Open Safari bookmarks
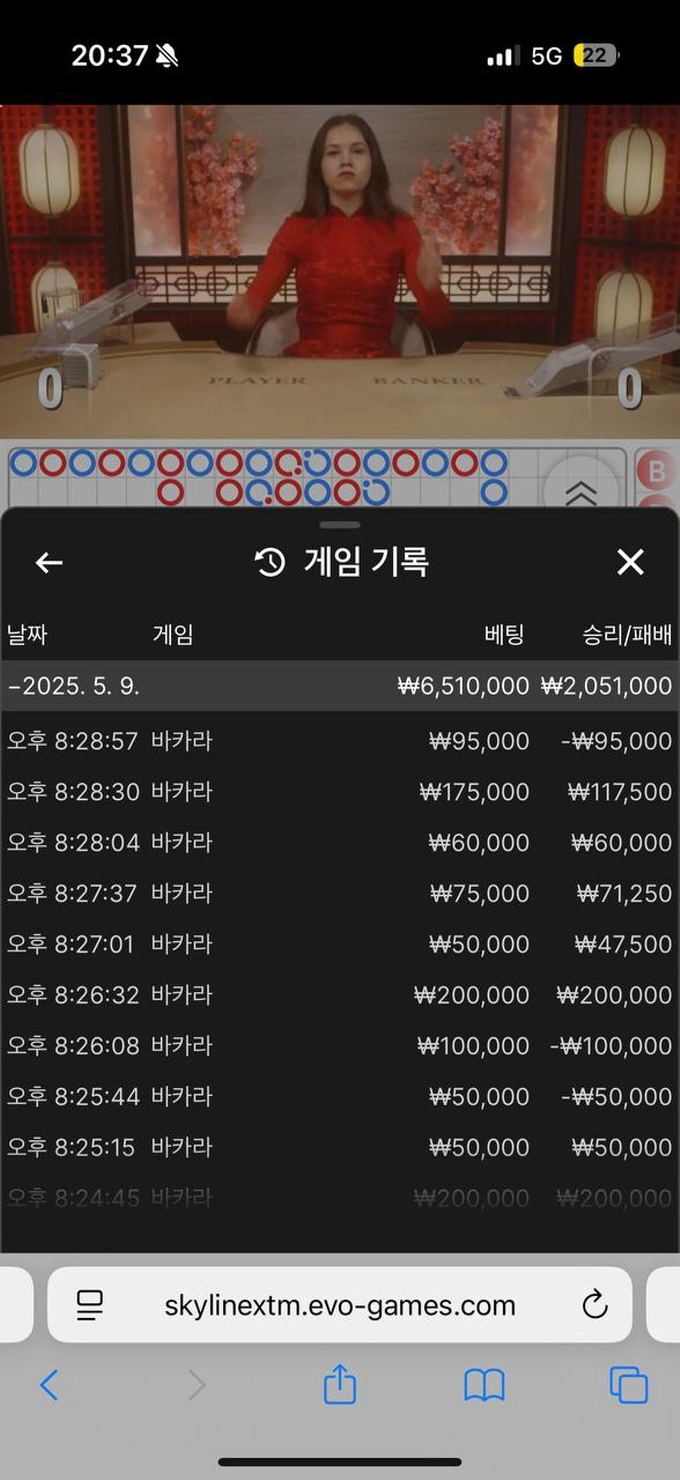This screenshot has width=680, height=1480. click(484, 1385)
